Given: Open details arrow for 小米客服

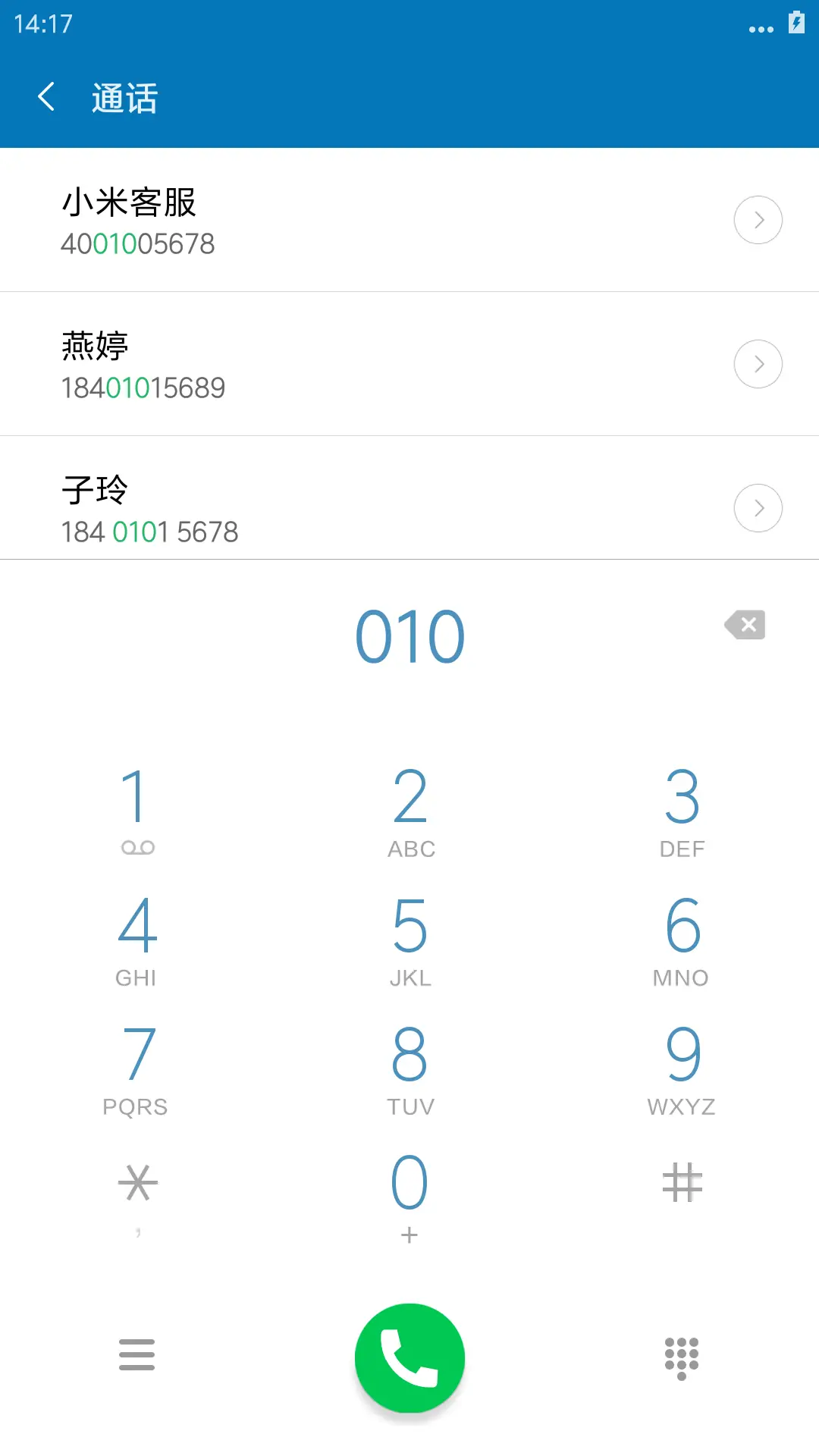Looking at the screenshot, I should (x=758, y=220).
